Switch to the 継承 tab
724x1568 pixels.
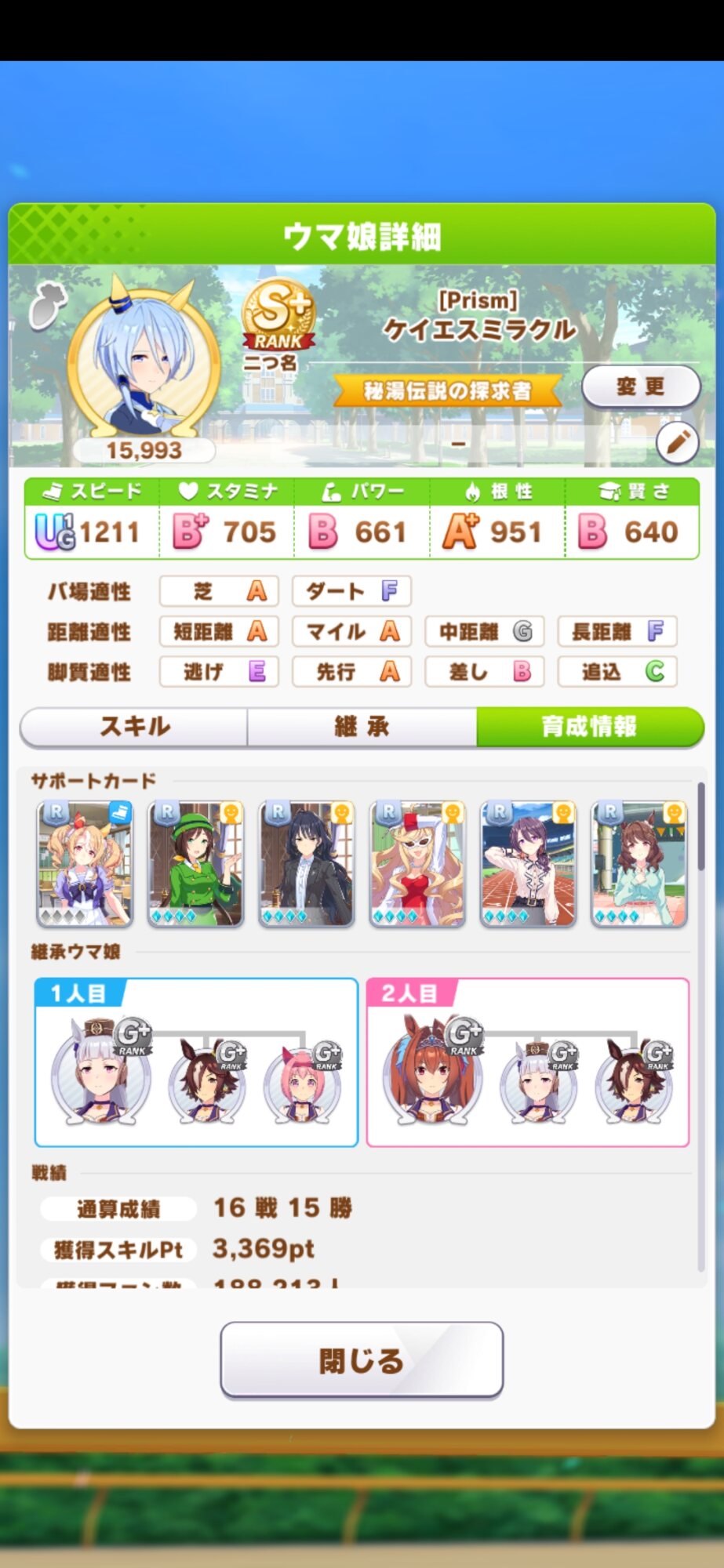362,727
